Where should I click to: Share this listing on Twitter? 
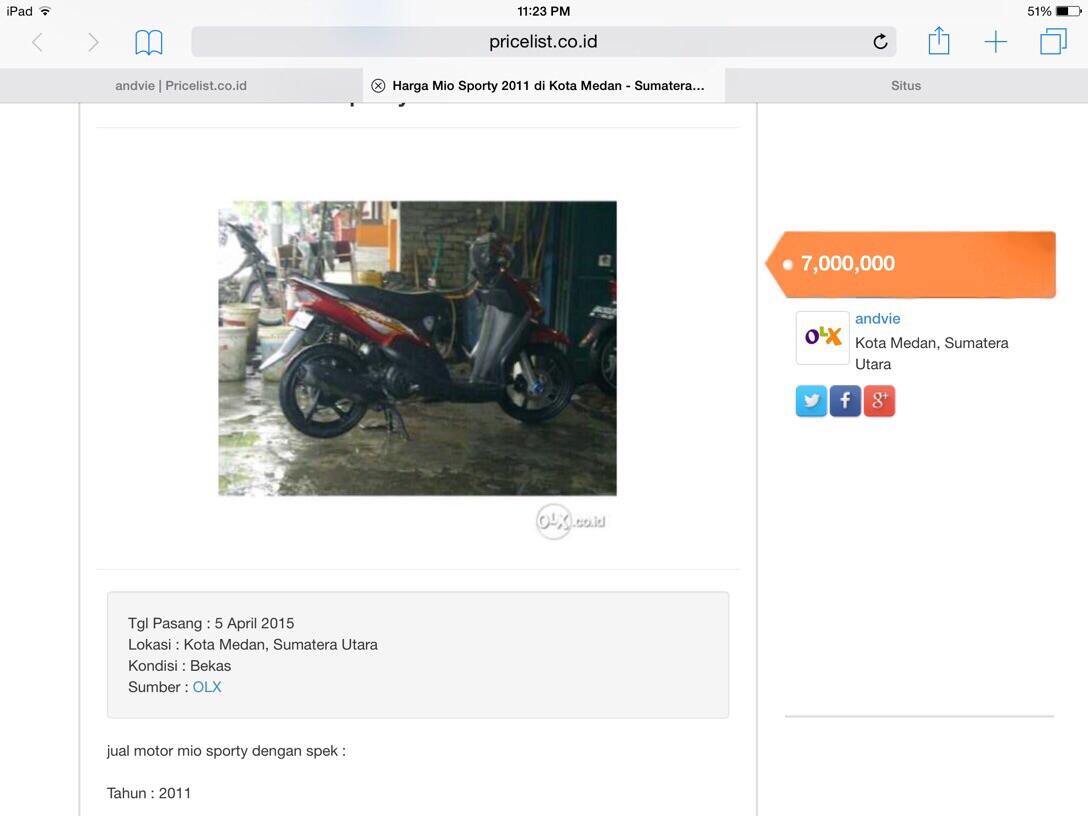811,401
